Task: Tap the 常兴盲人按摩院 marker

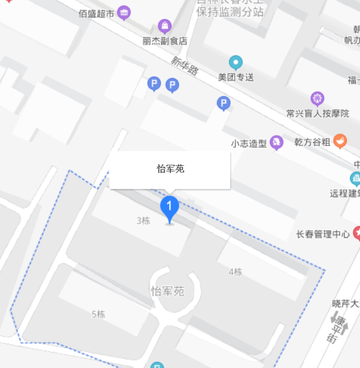Action: pos(317,99)
